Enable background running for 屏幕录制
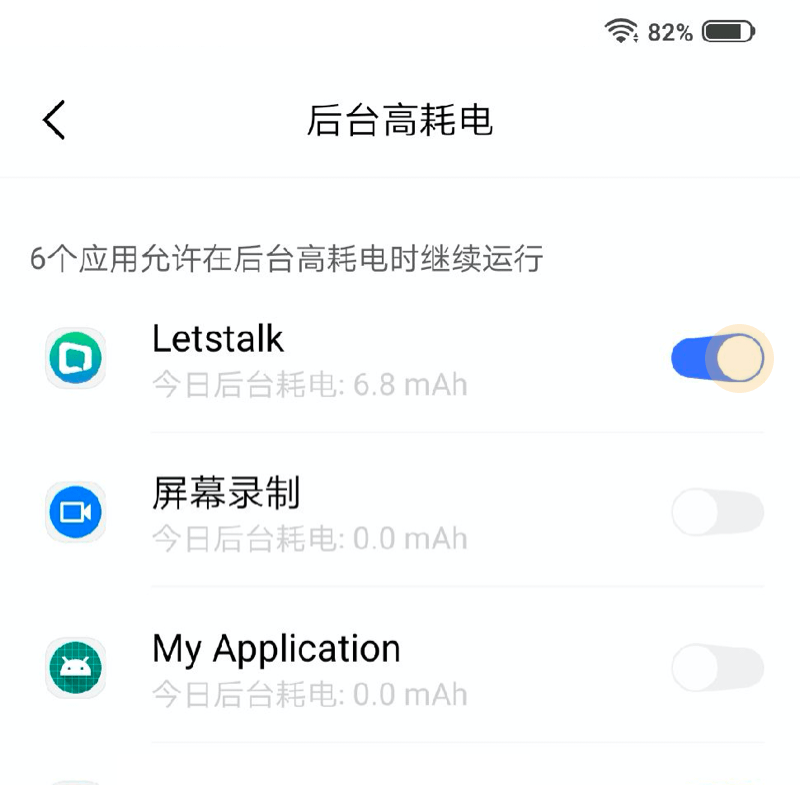The image size is (800, 785). pos(717,513)
